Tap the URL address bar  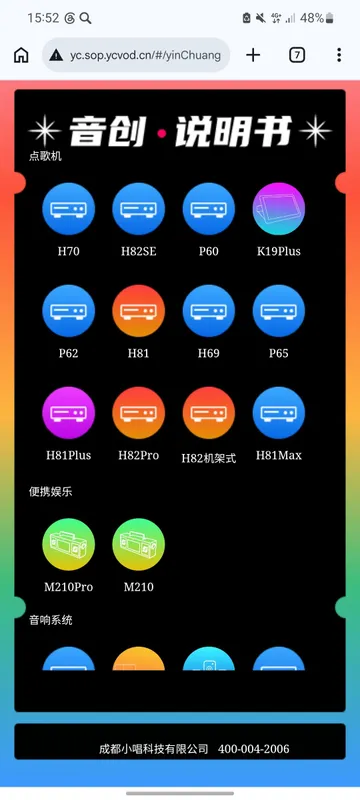coord(136,55)
